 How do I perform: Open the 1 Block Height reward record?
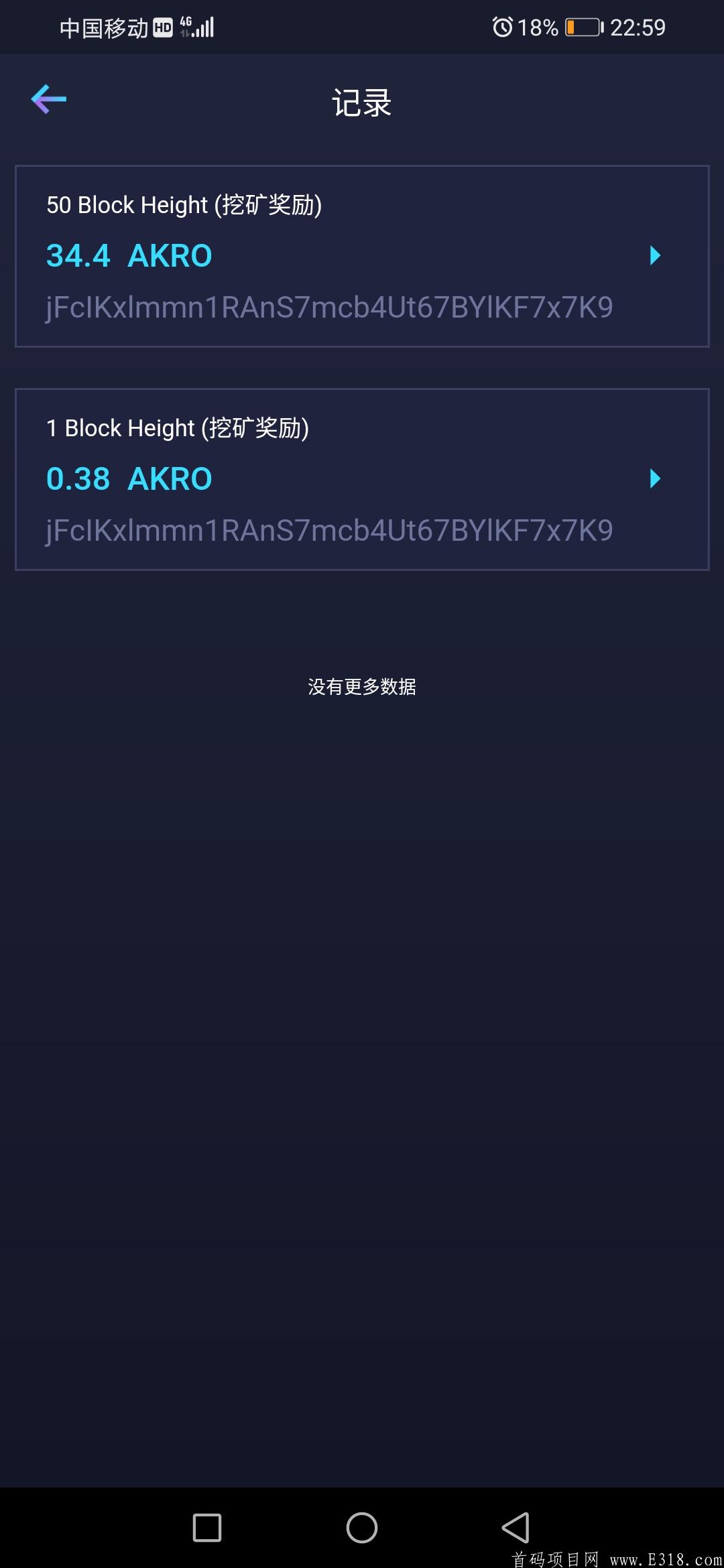pos(362,479)
